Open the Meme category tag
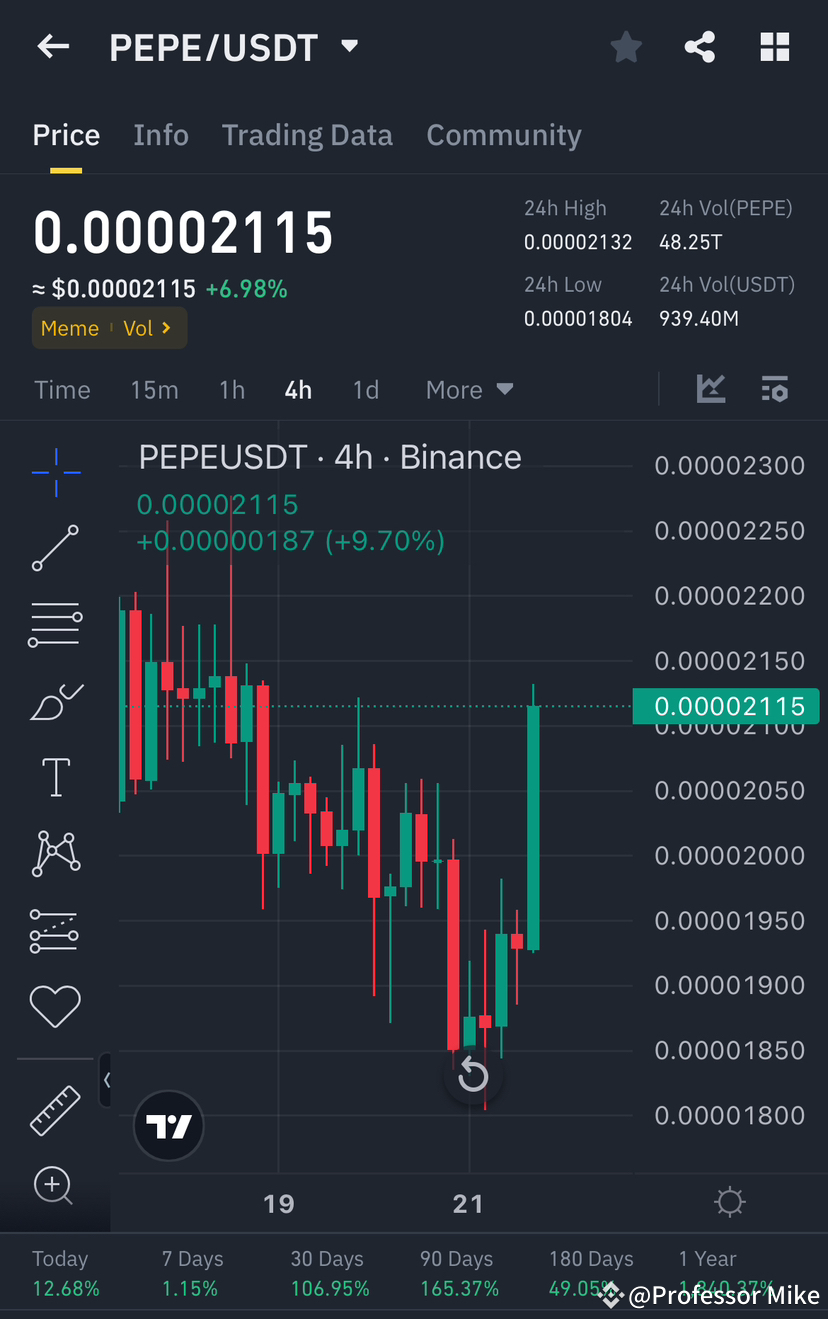The image size is (828, 1319). pos(70,327)
